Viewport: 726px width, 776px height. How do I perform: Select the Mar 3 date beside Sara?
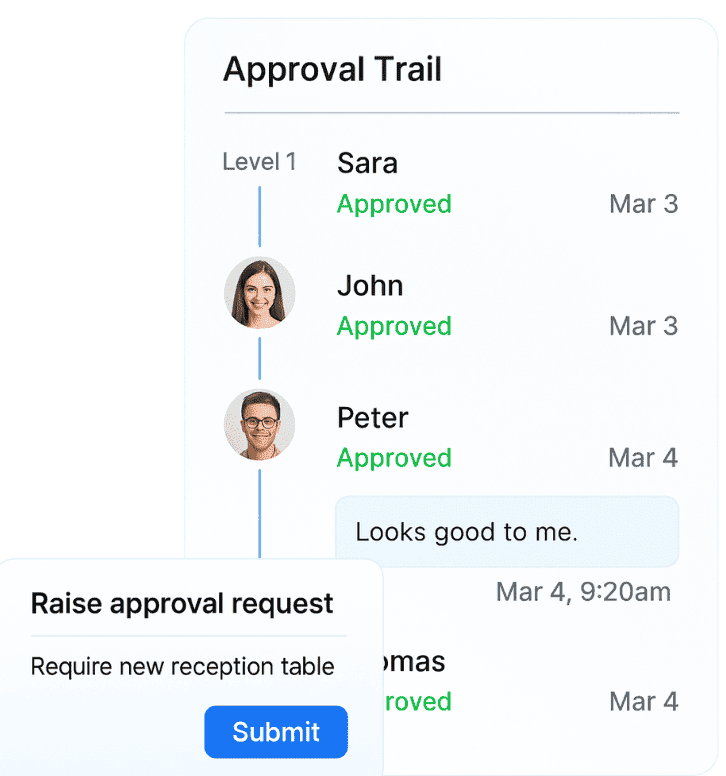point(643,204)
